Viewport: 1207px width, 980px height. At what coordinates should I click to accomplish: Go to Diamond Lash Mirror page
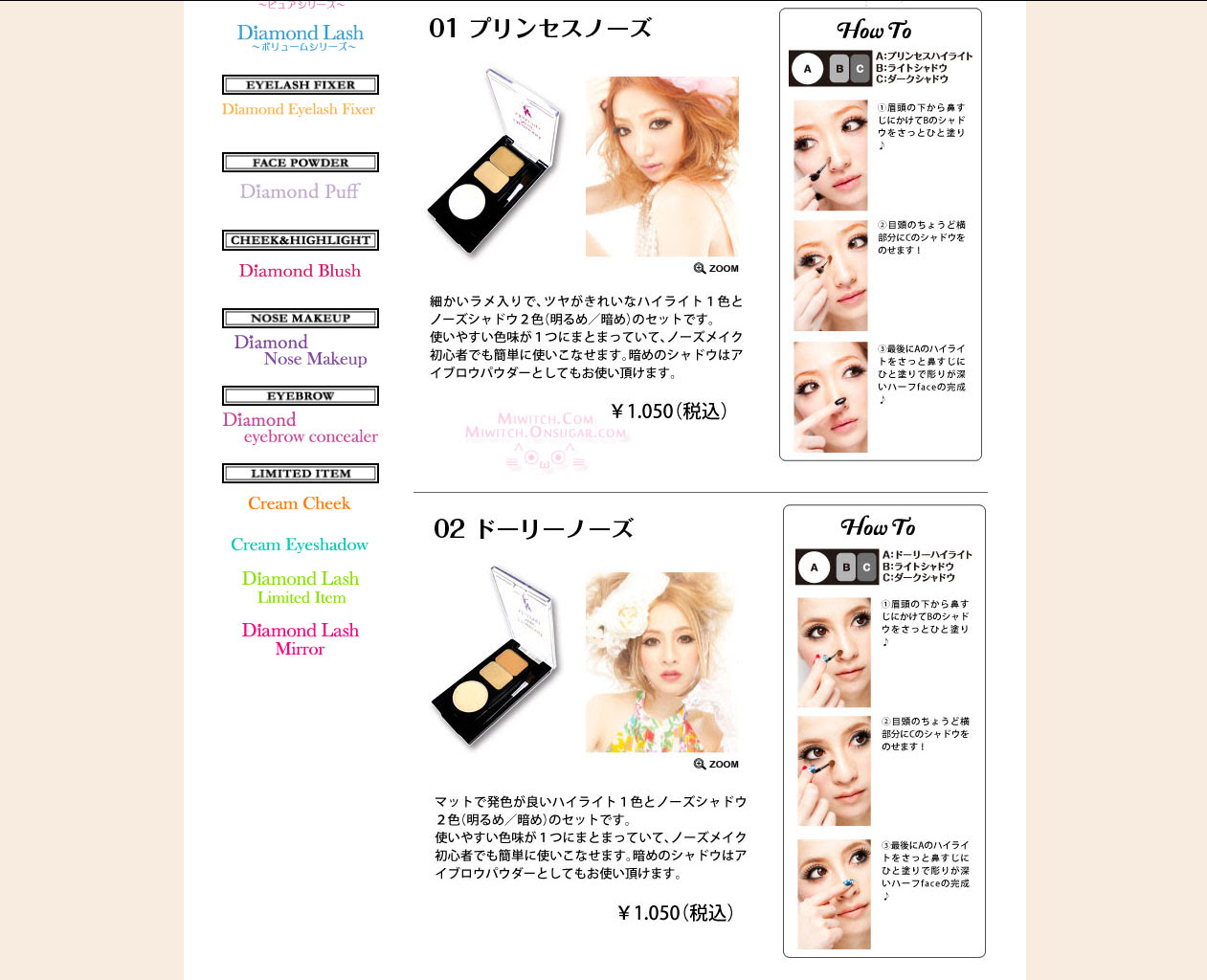300,638
